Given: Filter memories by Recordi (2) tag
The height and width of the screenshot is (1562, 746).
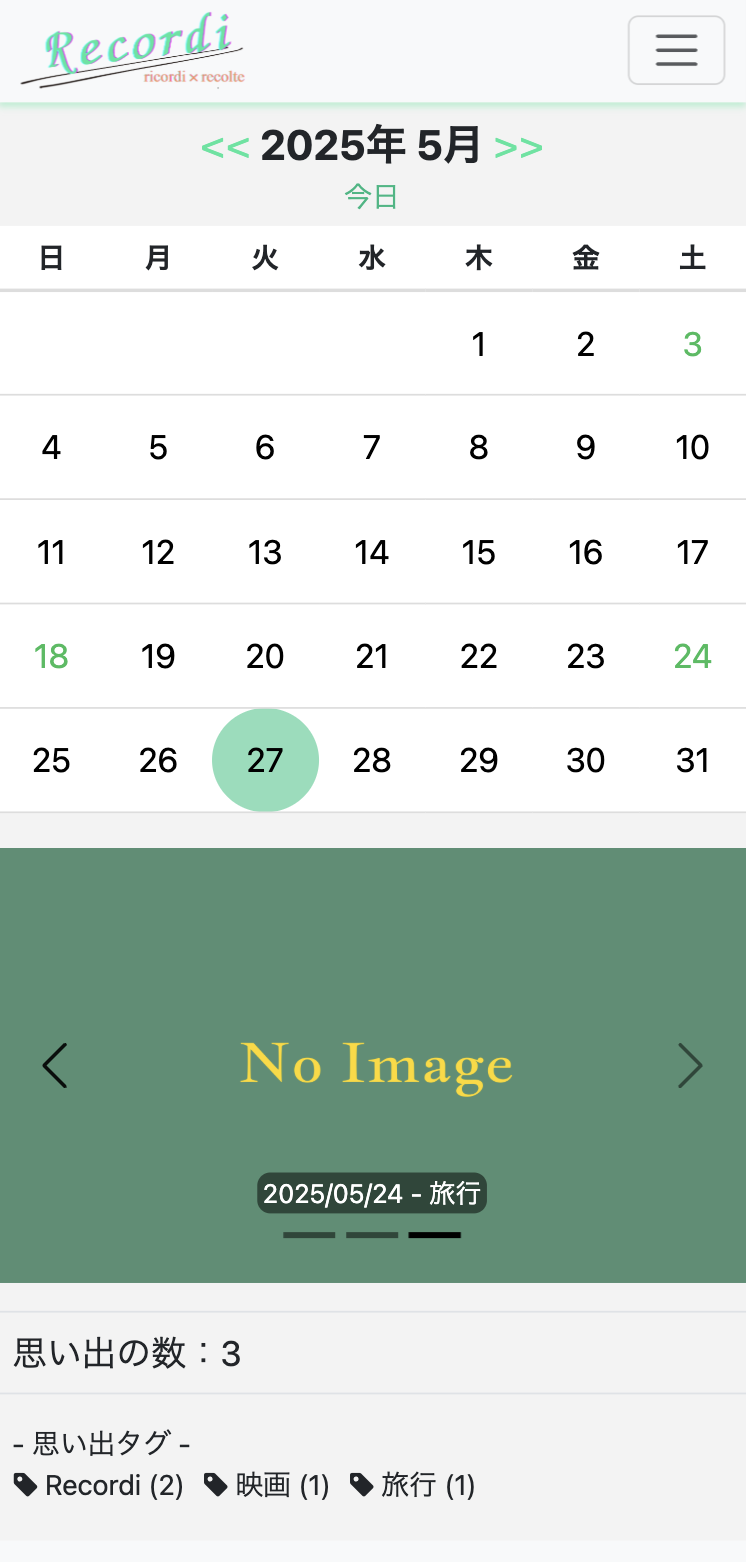Looking at the screenshot, I should pos(99,1485).
